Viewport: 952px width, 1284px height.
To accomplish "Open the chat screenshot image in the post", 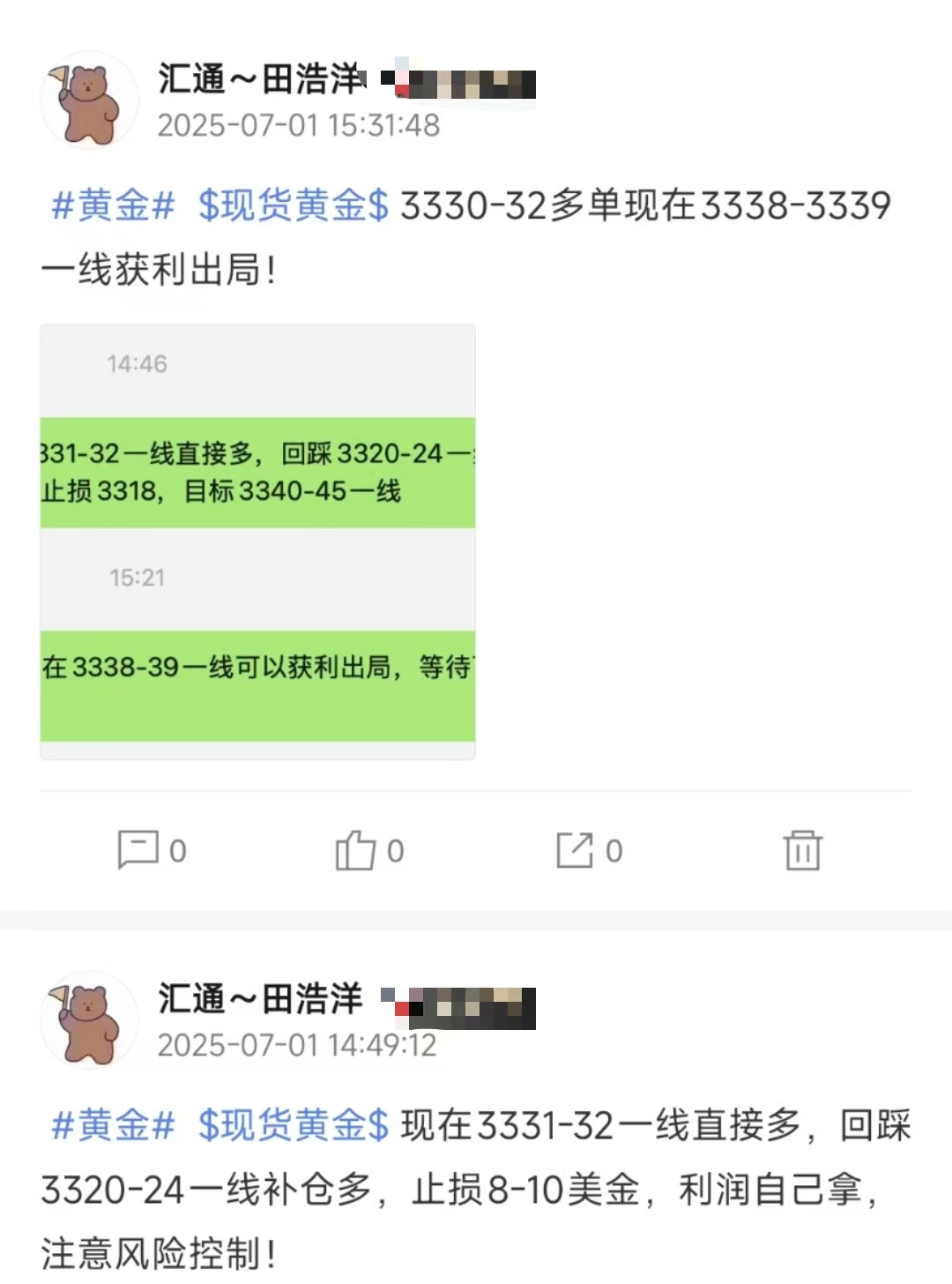I will (x=257, y=541).
